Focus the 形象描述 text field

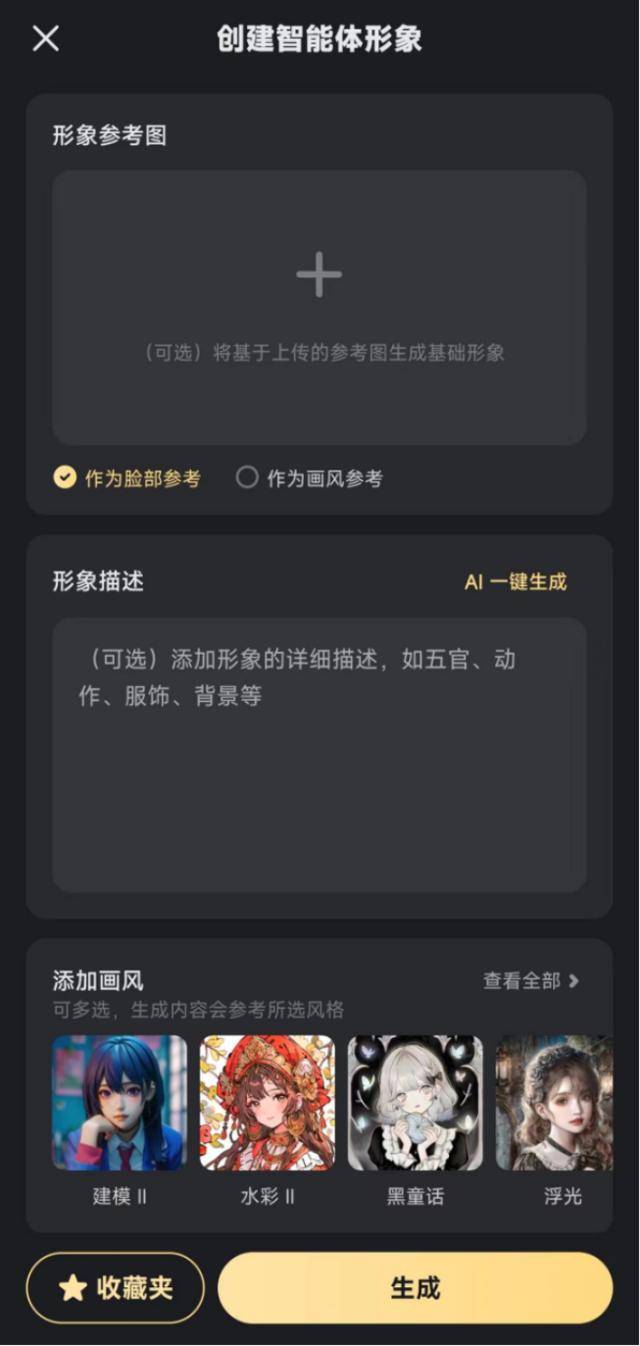tap(319, 755)
